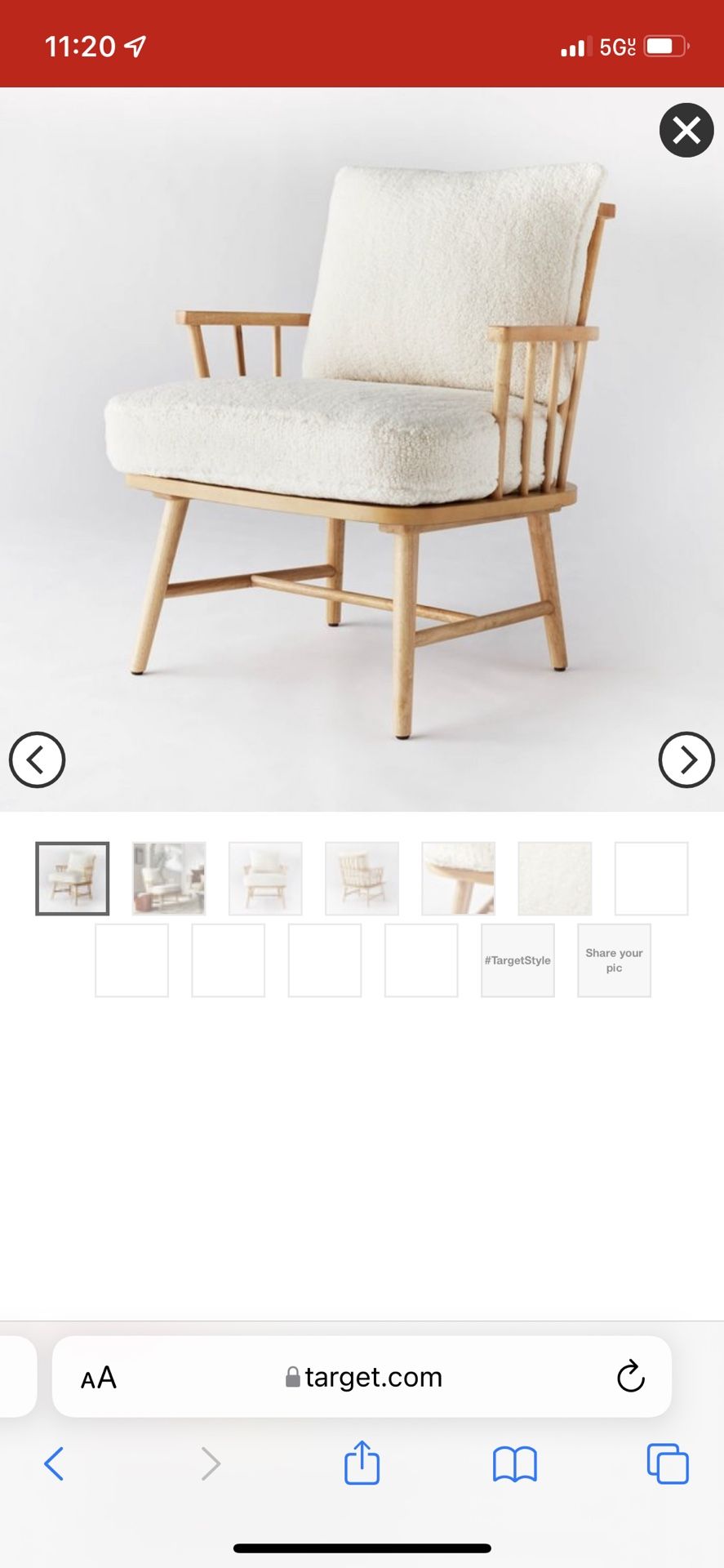Screen dimensions: 724x1568
Task: Select the room scene thumbnail
Action: [x=169, y=879]
